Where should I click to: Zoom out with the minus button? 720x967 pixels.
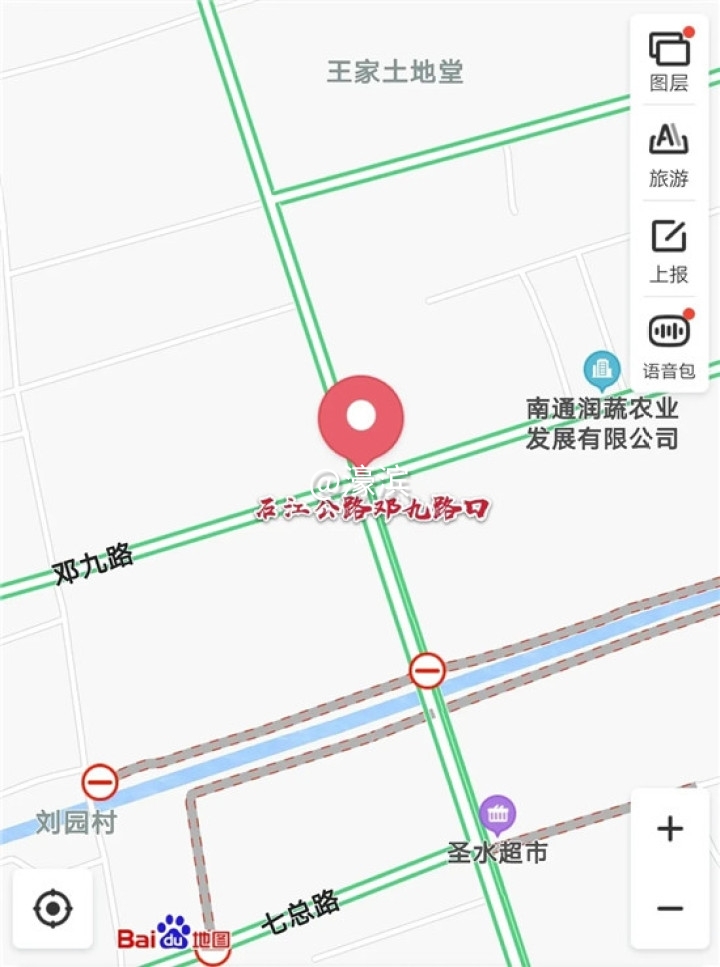click(670, 908)
